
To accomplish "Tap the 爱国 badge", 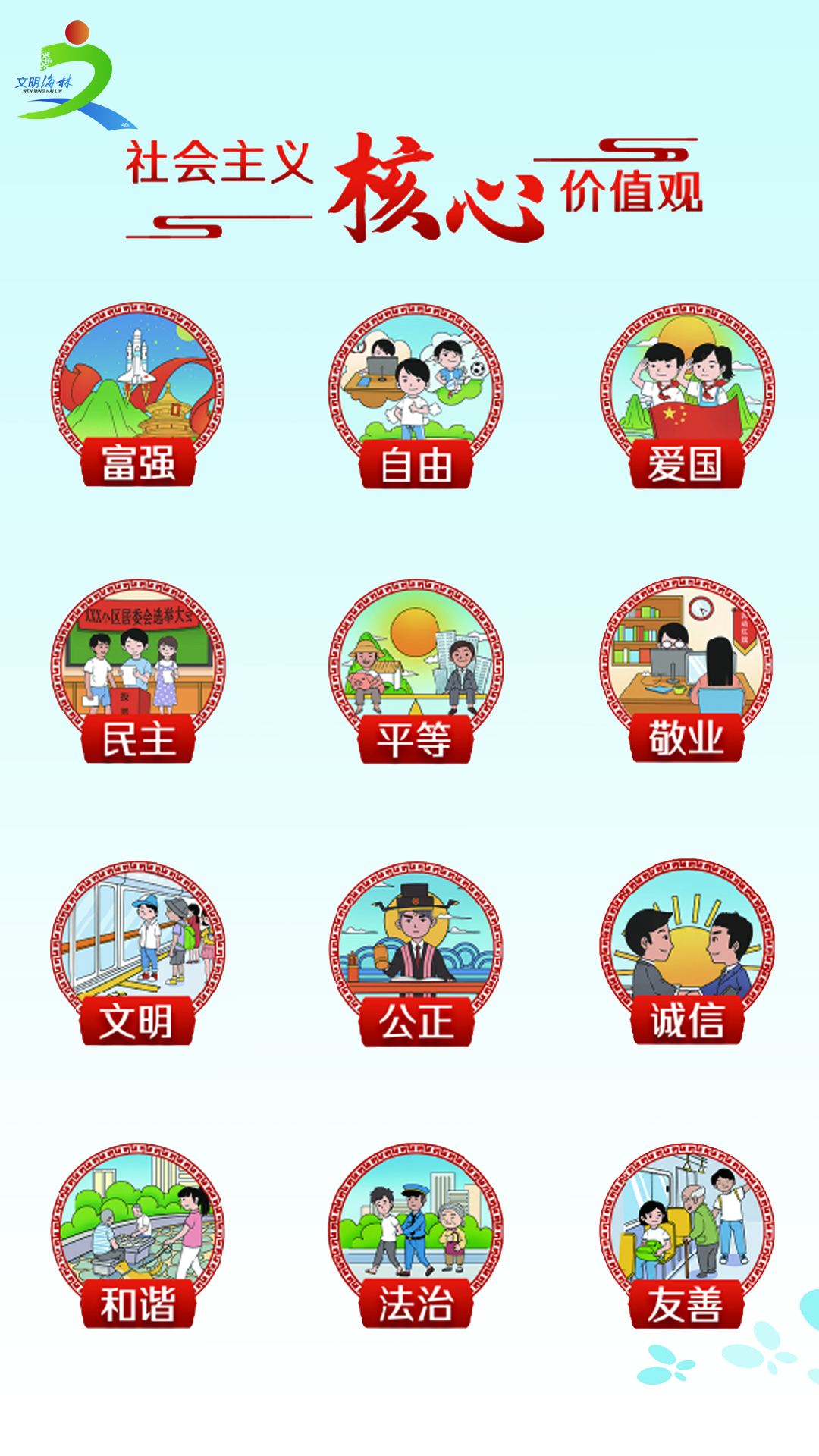I will [687, 396].
